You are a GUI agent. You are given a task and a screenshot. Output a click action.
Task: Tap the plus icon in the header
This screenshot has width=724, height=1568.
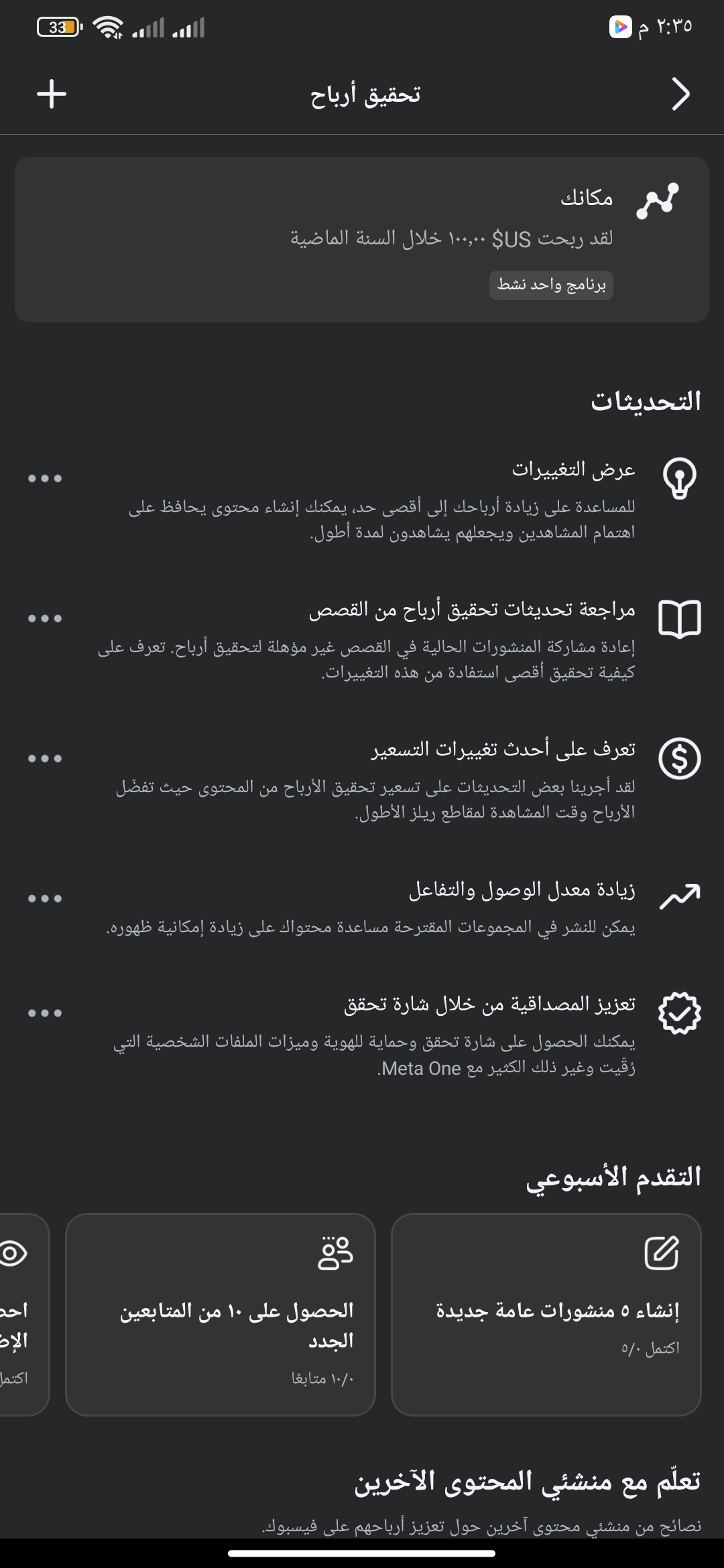(52, 94)
